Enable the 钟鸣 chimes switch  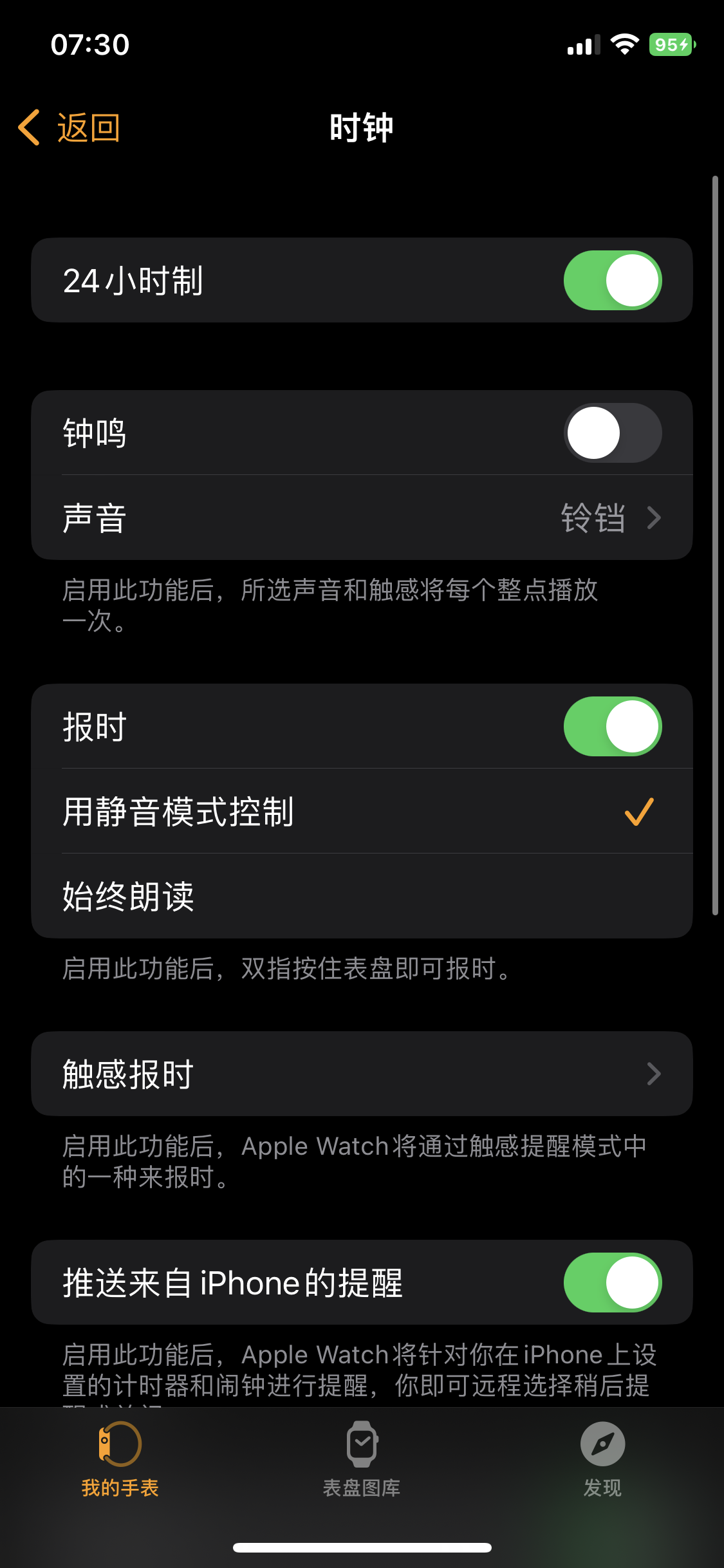(612, 433)
